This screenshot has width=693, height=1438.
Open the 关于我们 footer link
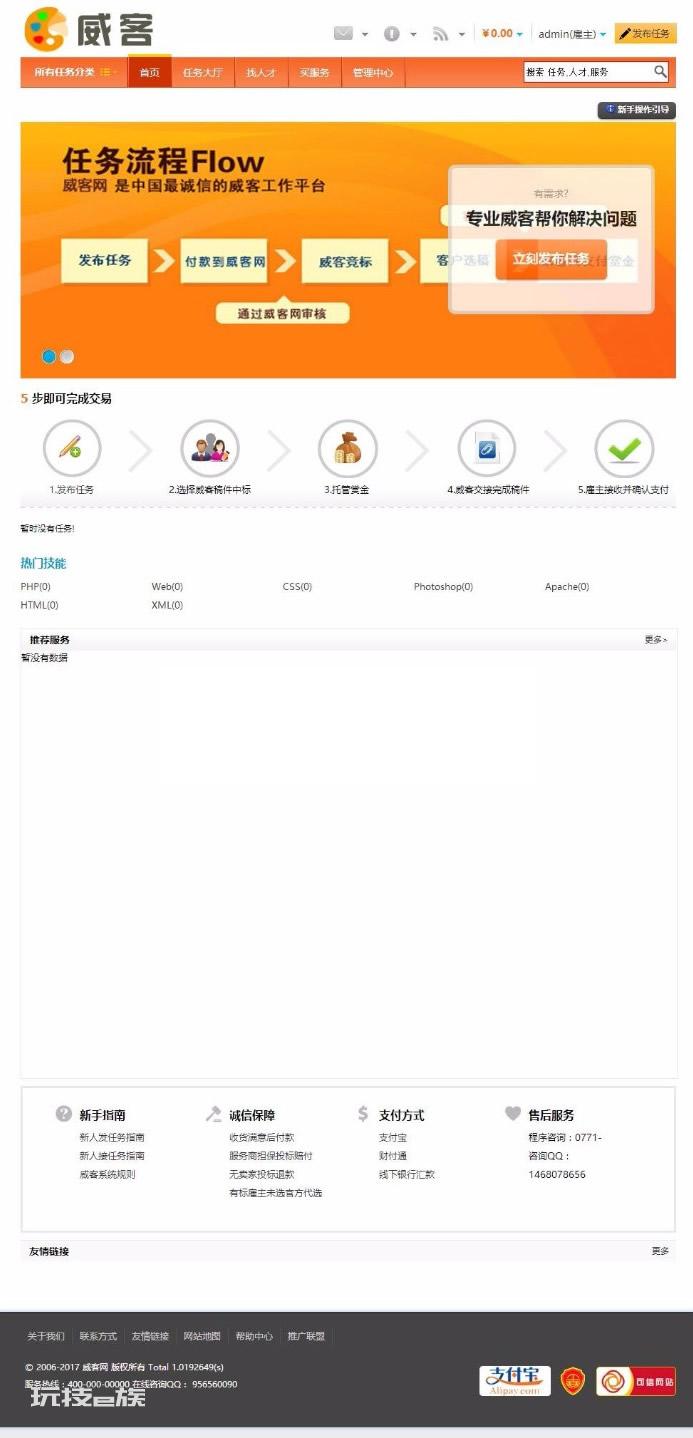pyautogui.click(x=46, y=1336)
